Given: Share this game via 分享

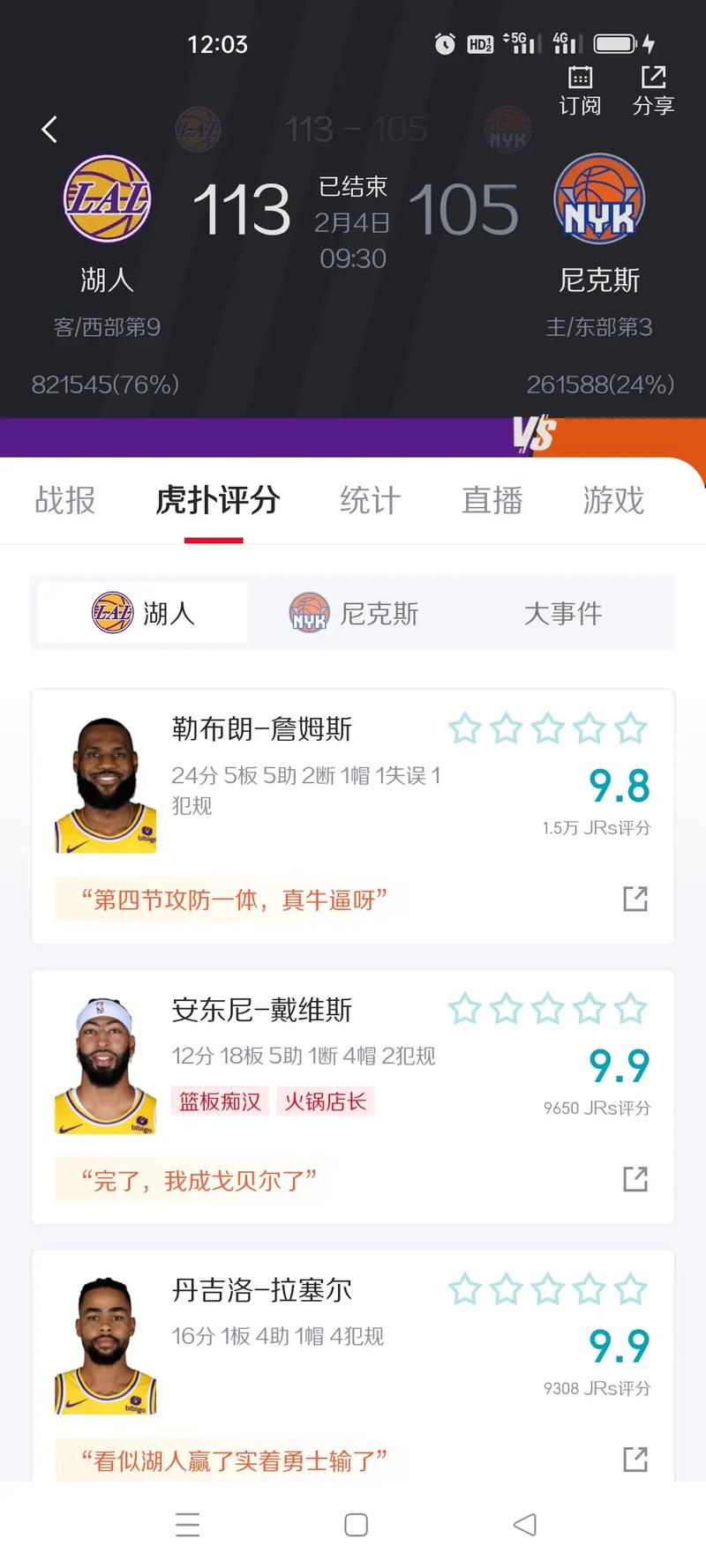Looking at the screenshot, I should tap(653, 91).
